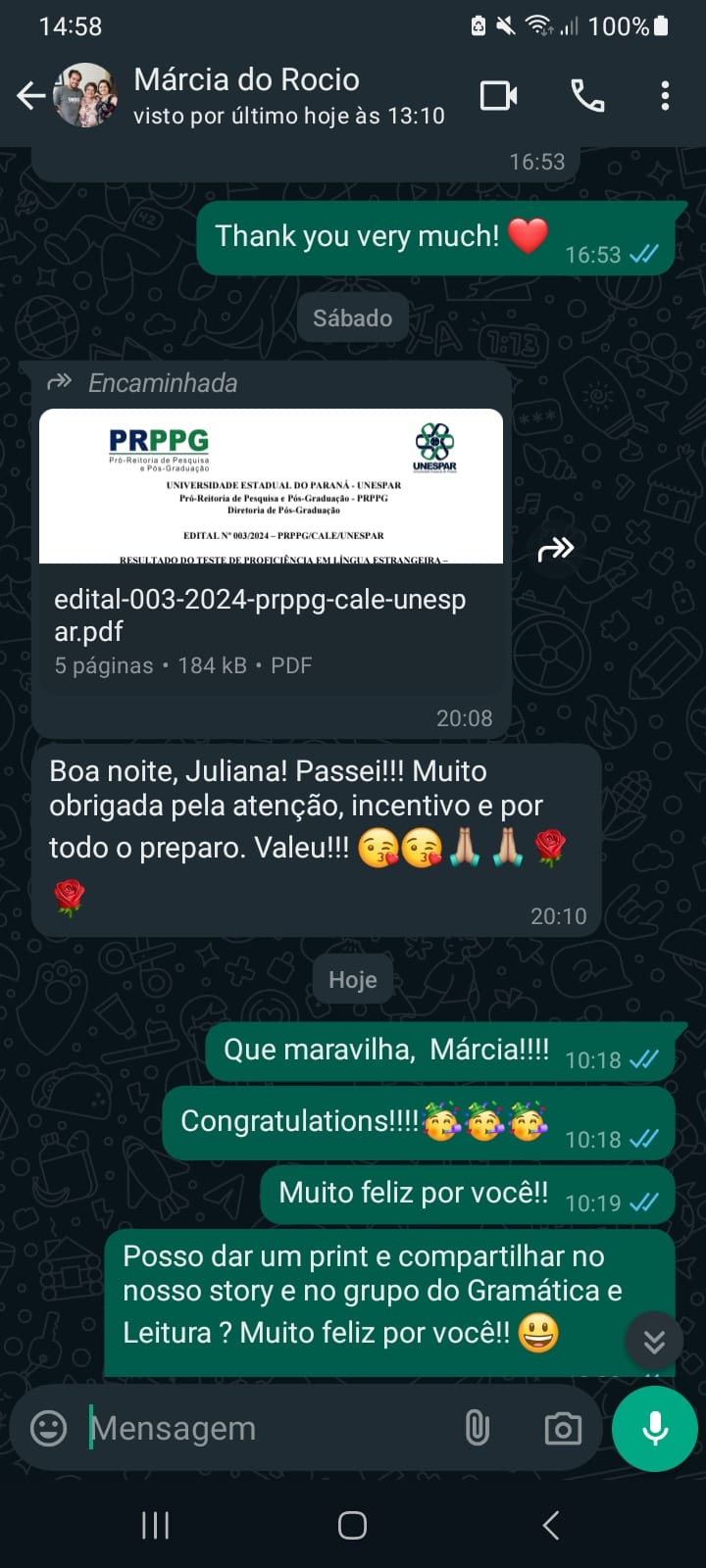Tap the contact's profile picture
The image size is (706, 1568).
(85, 95)
